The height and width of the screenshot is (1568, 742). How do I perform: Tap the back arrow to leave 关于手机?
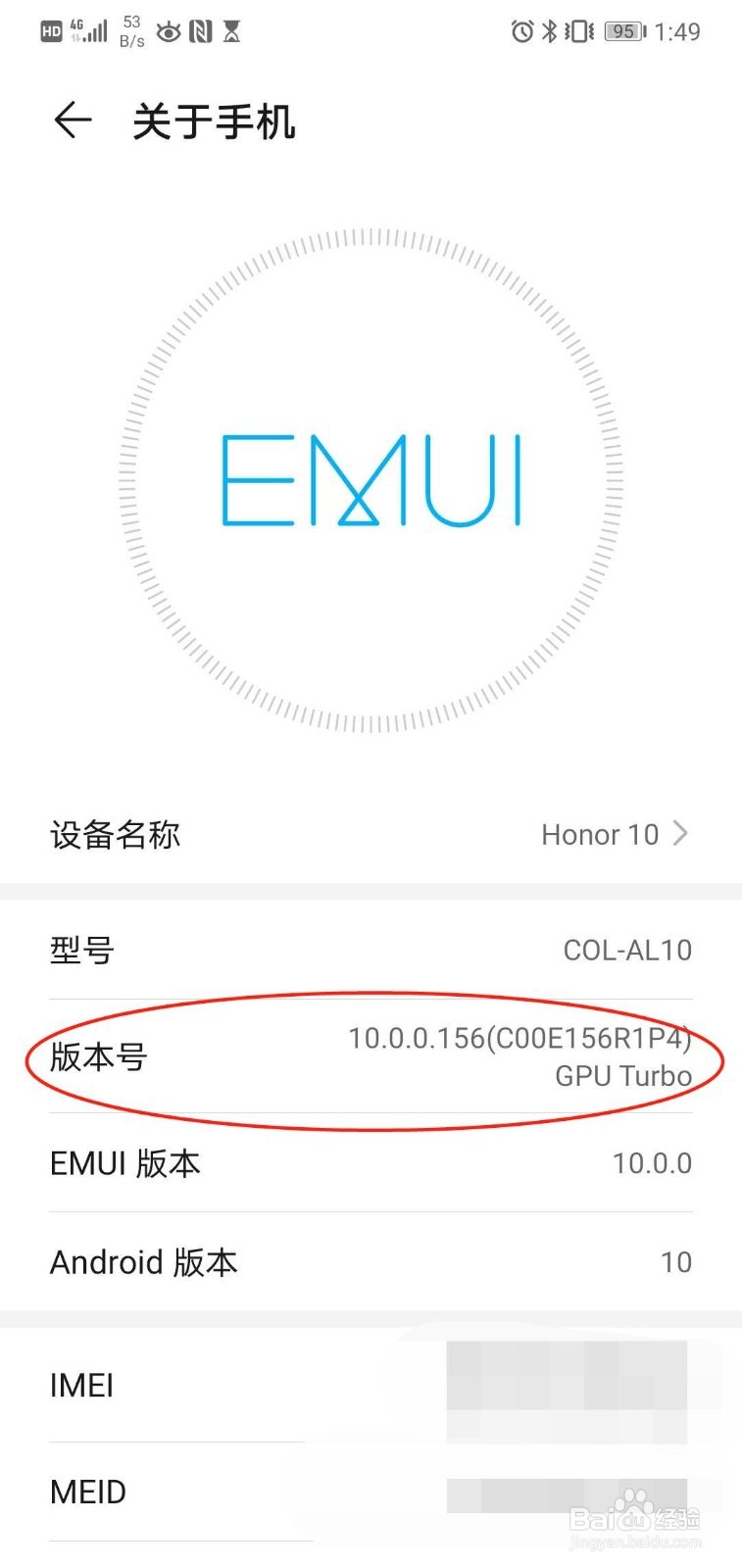72,120
